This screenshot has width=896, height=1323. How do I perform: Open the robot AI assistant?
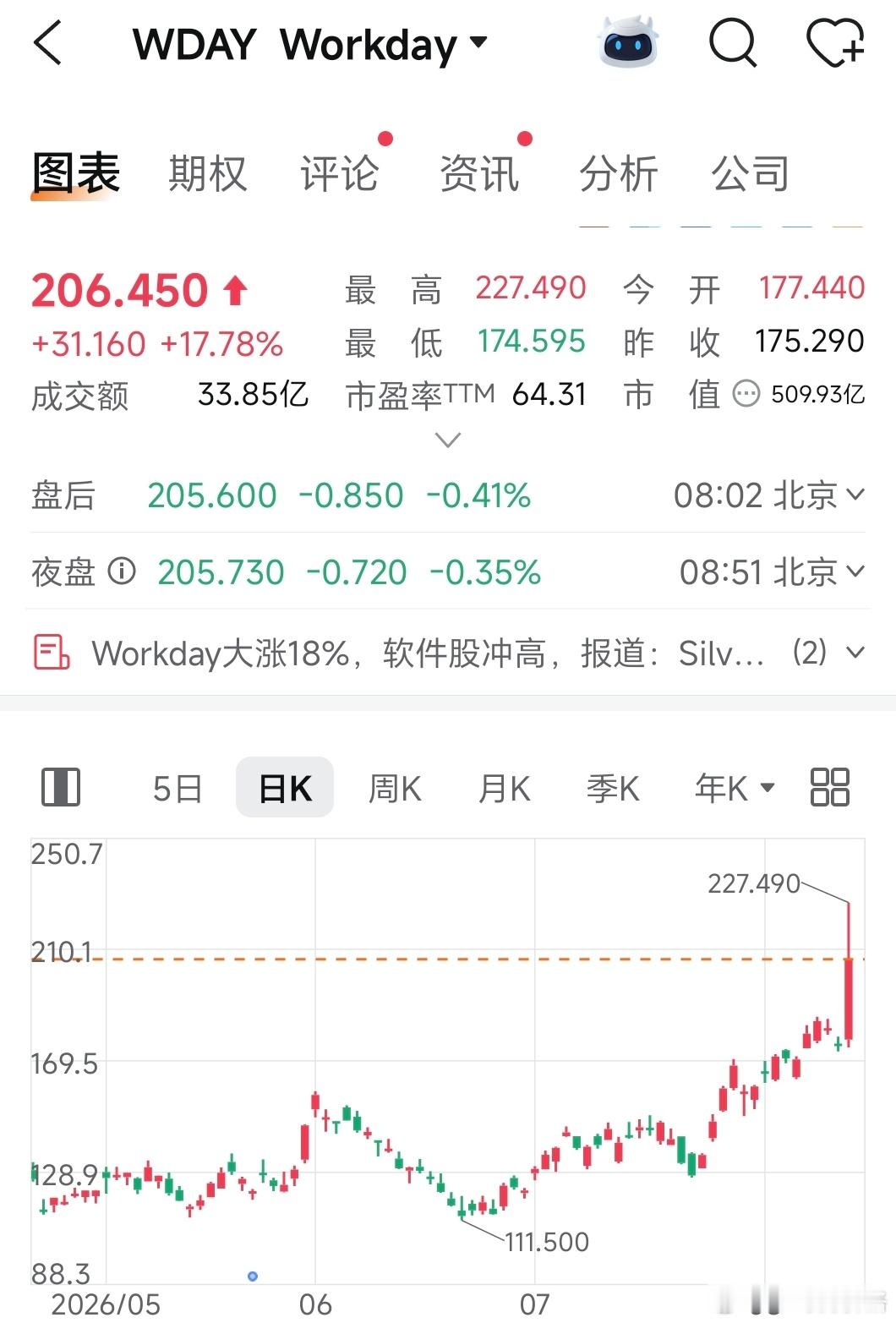coord(628,43)
